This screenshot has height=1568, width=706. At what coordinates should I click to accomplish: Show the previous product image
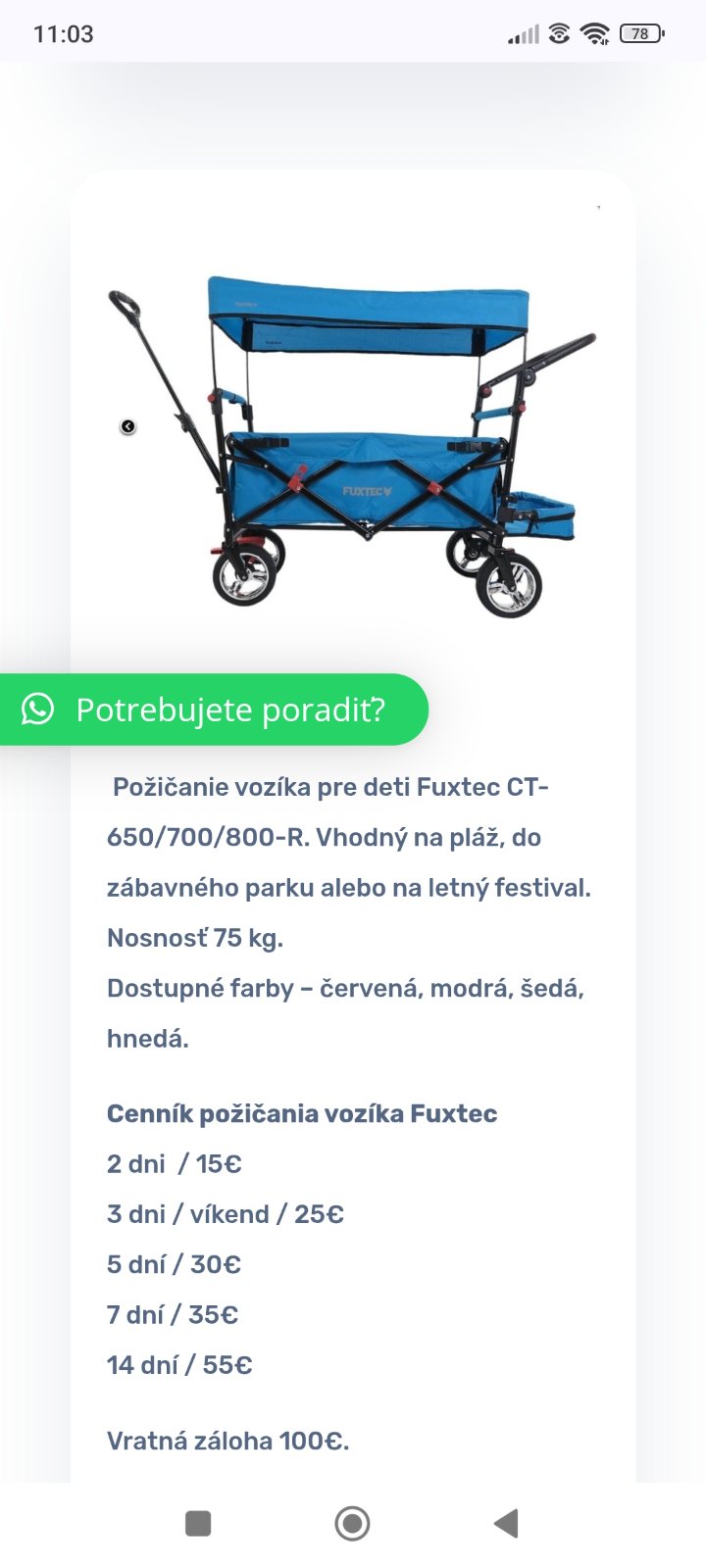pos(128,426)
